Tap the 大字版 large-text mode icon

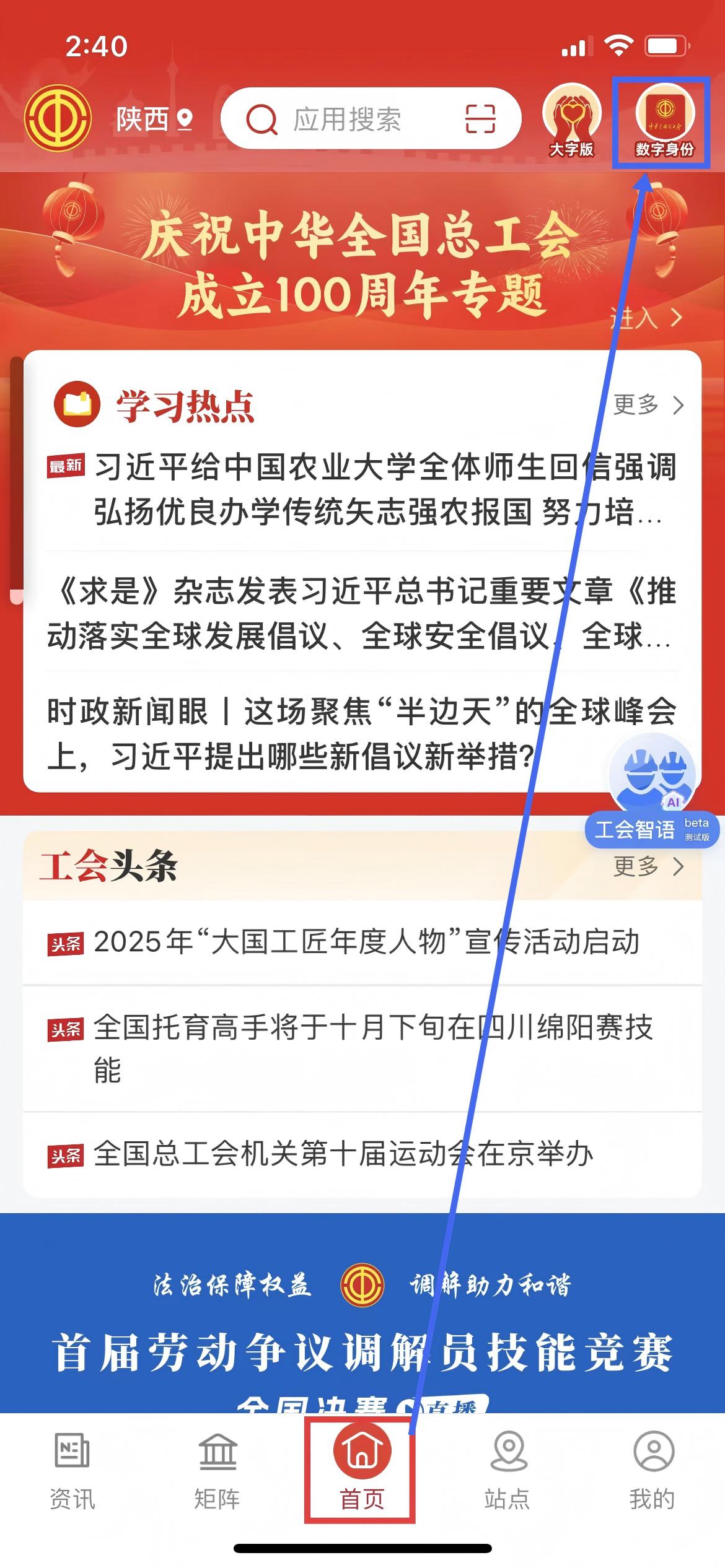pos(571,118)
